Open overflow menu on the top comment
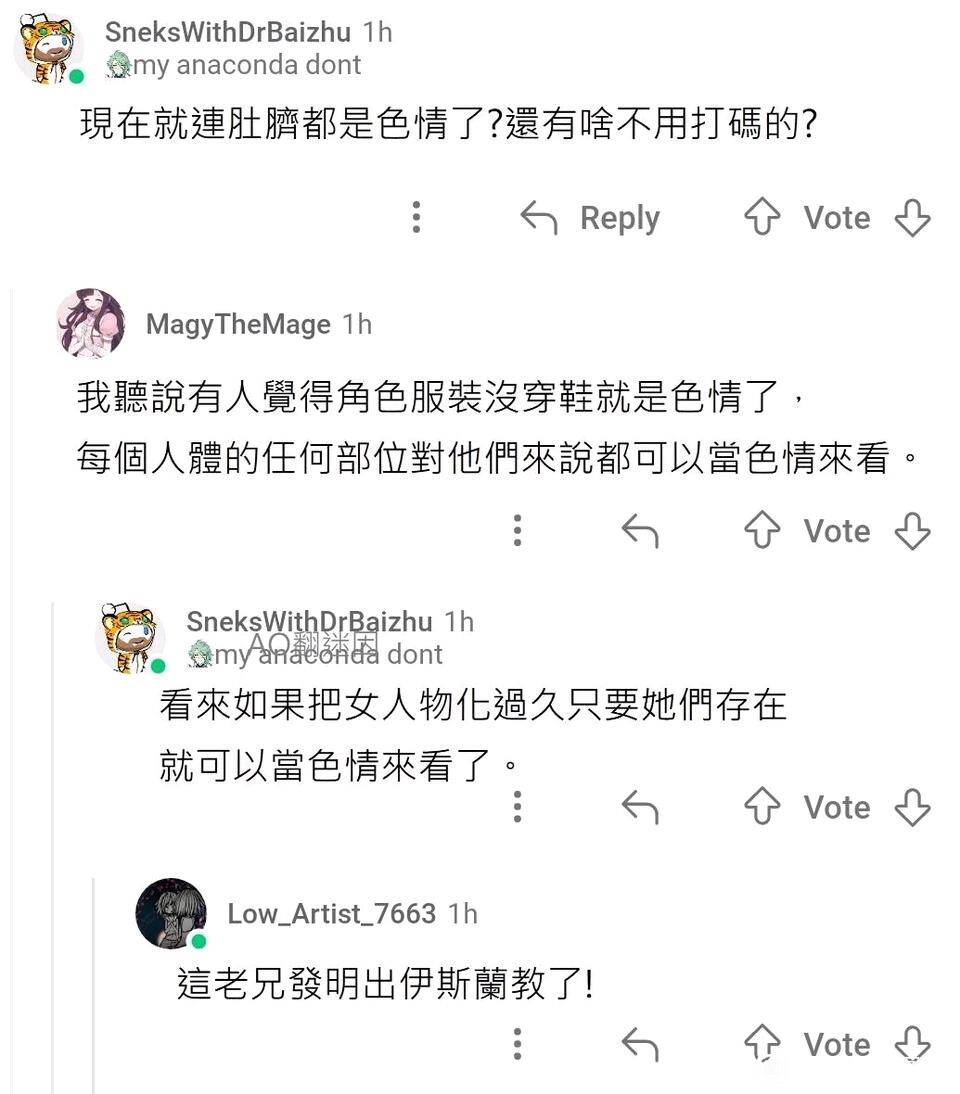 tap(417, 218)
